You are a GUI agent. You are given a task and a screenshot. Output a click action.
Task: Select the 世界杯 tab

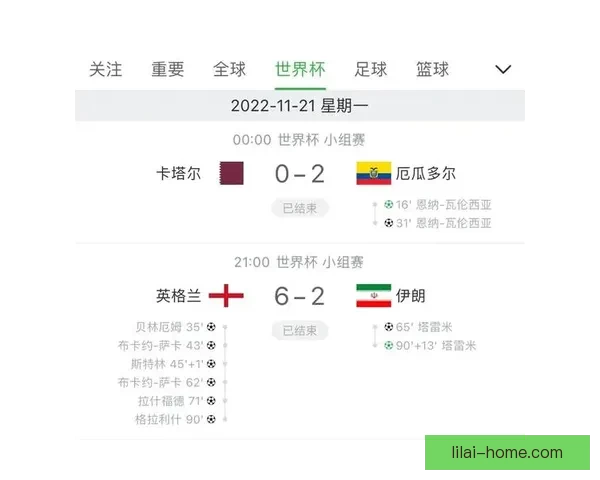(299, 70)
